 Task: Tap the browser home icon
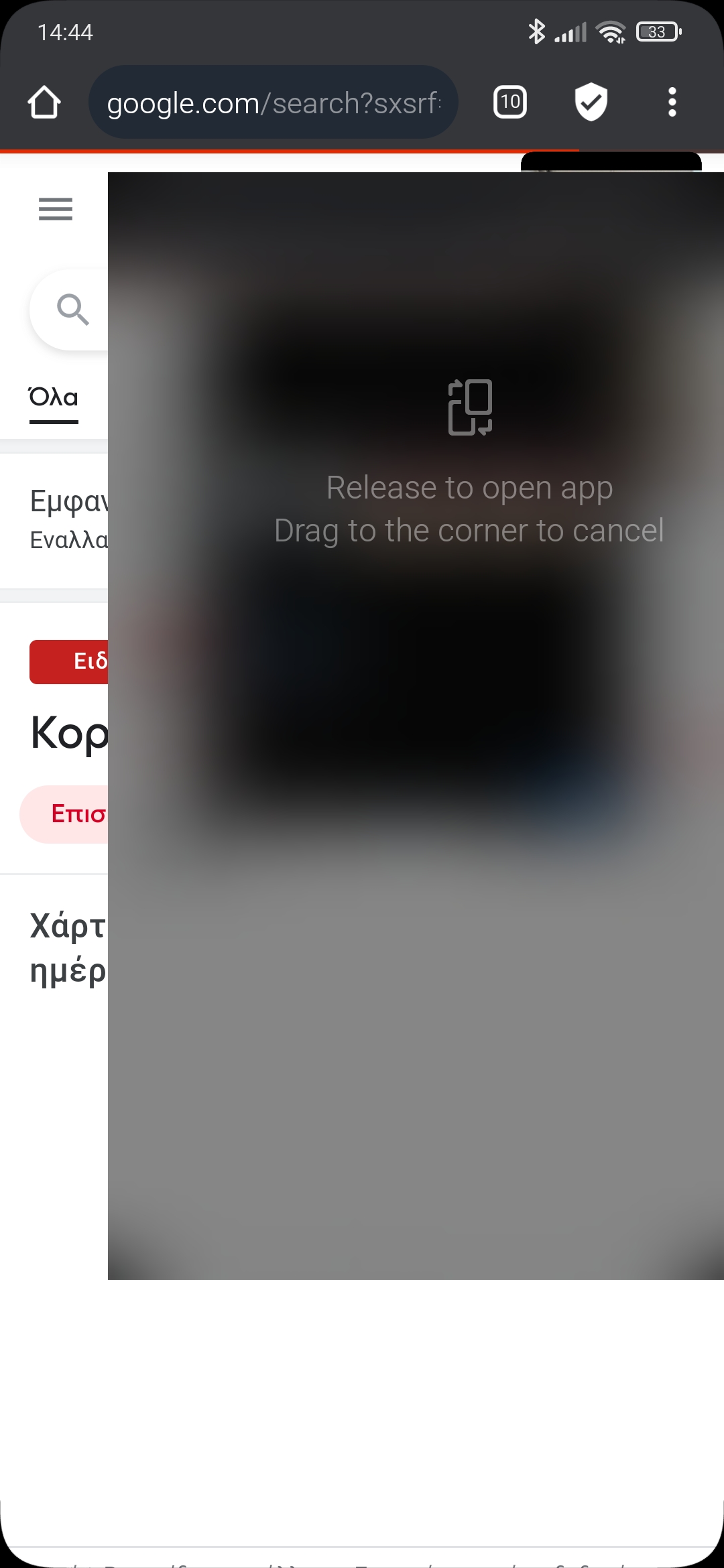(44, 103)
